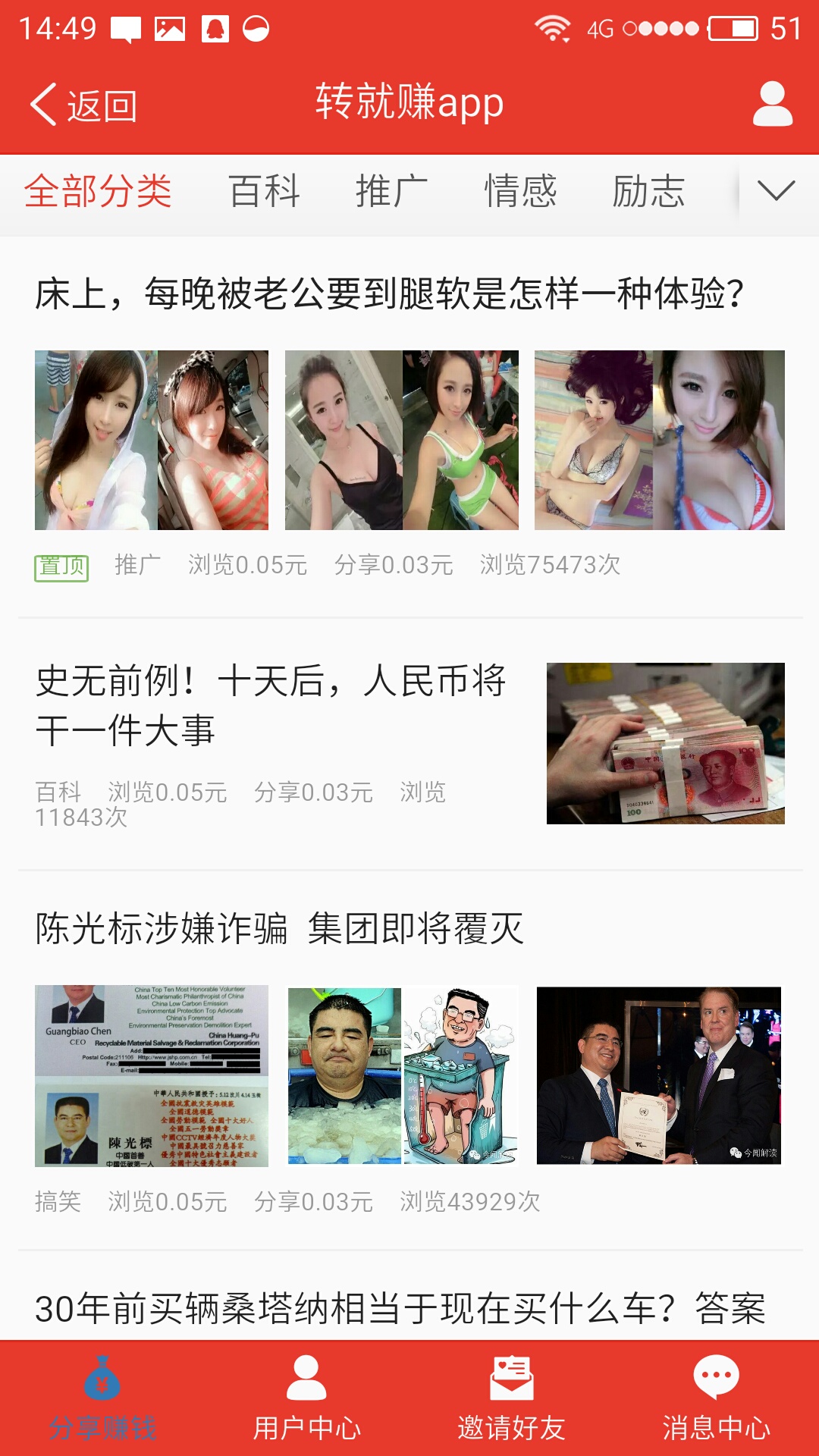The image size is (819, 1456).
Task: Toggle the 推广 category filter
Action: point(391,192)
